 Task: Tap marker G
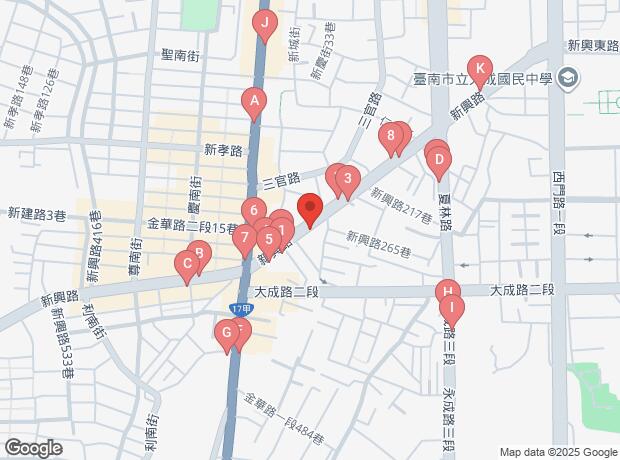point(227,333)
